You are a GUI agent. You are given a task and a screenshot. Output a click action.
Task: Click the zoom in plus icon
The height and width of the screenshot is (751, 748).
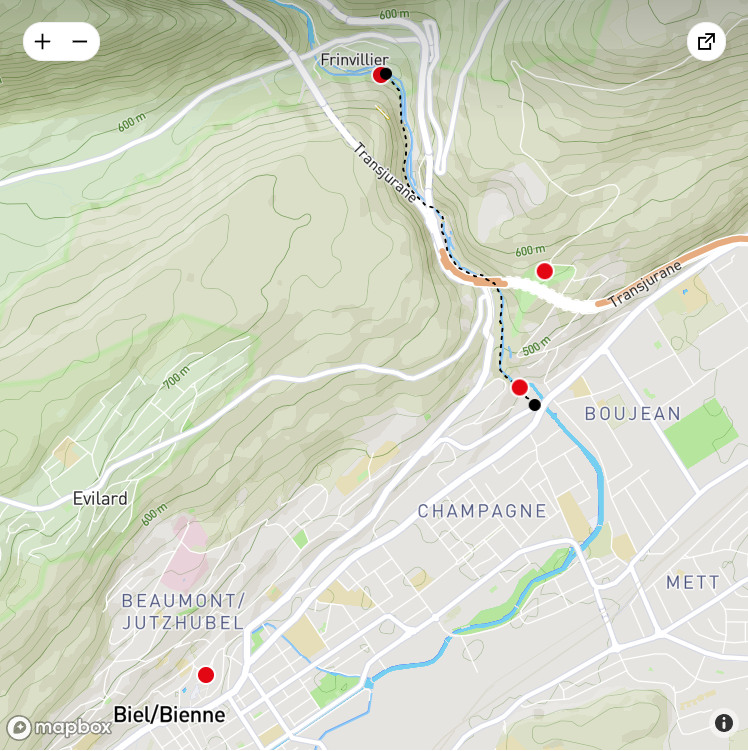41,41
